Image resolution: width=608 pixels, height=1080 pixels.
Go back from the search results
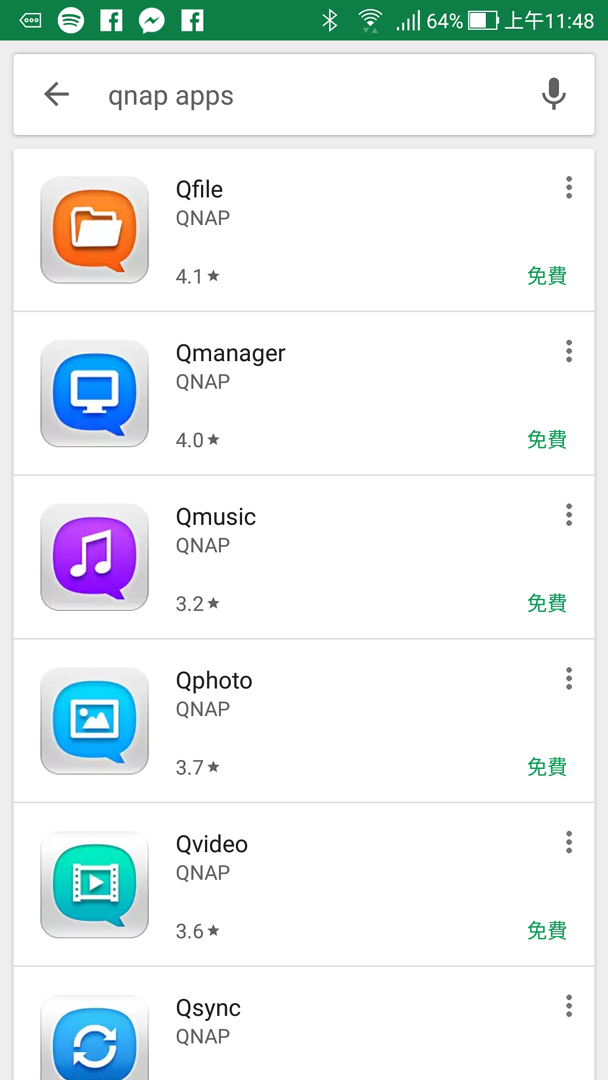tap(57, 95)
